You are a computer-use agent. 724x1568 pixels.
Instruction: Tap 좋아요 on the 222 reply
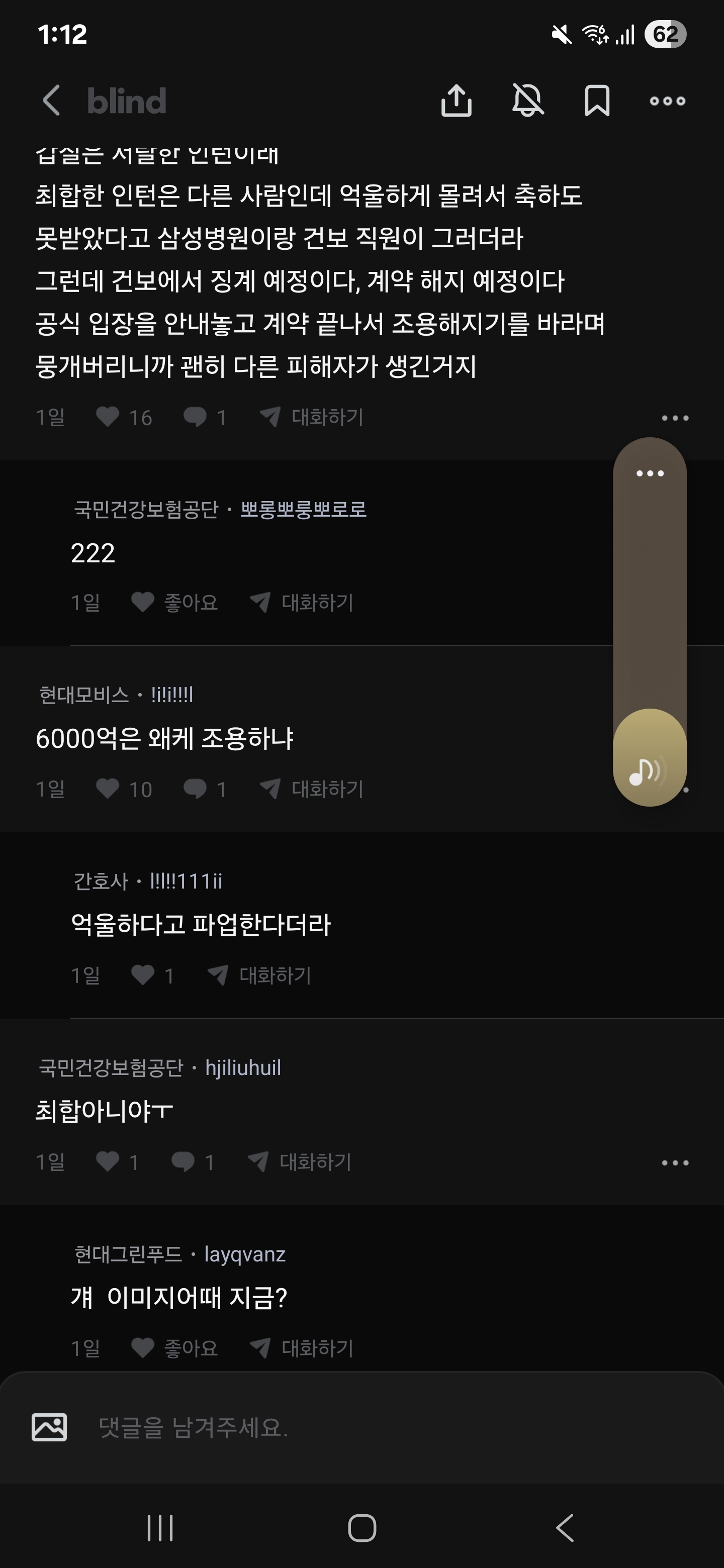(174, 603)
